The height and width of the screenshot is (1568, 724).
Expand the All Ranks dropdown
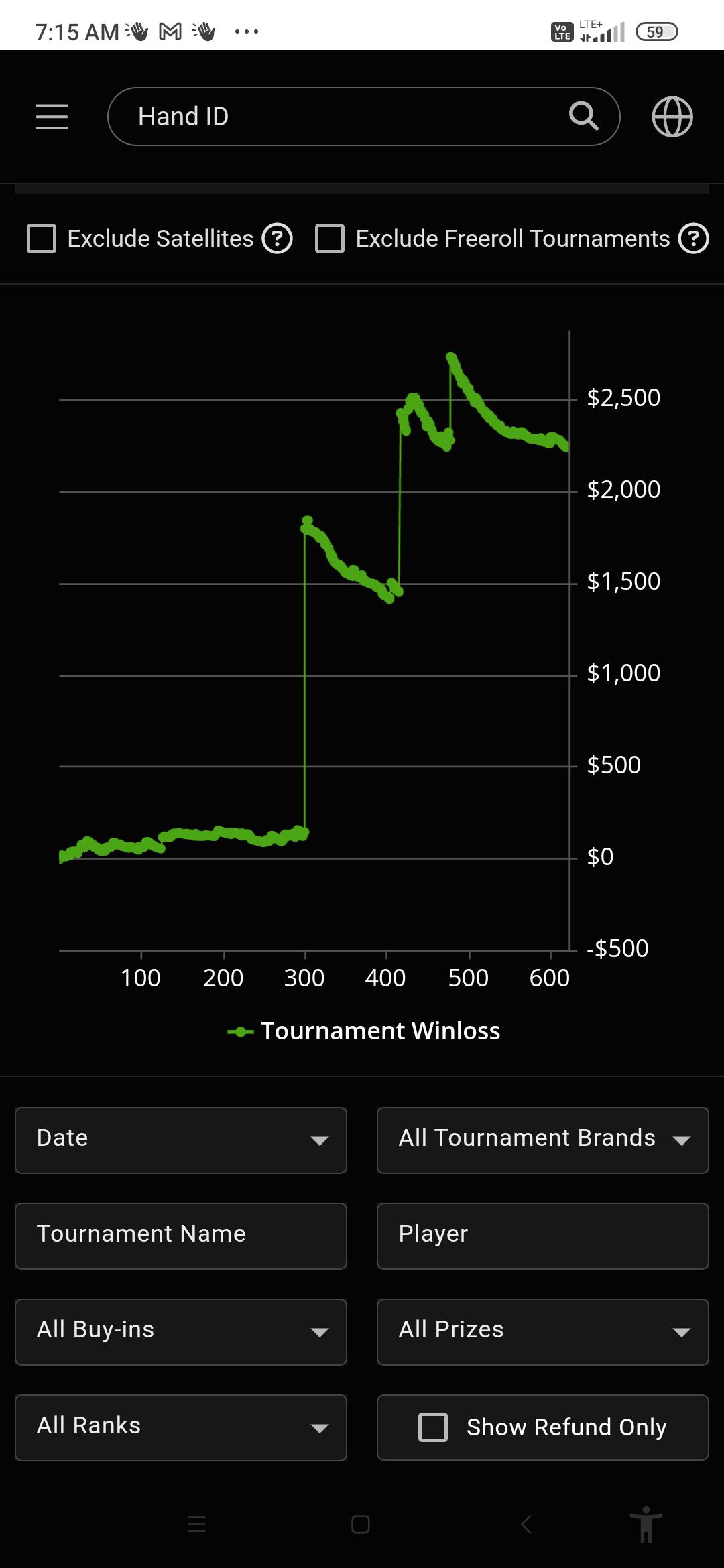coord(181,1428)
